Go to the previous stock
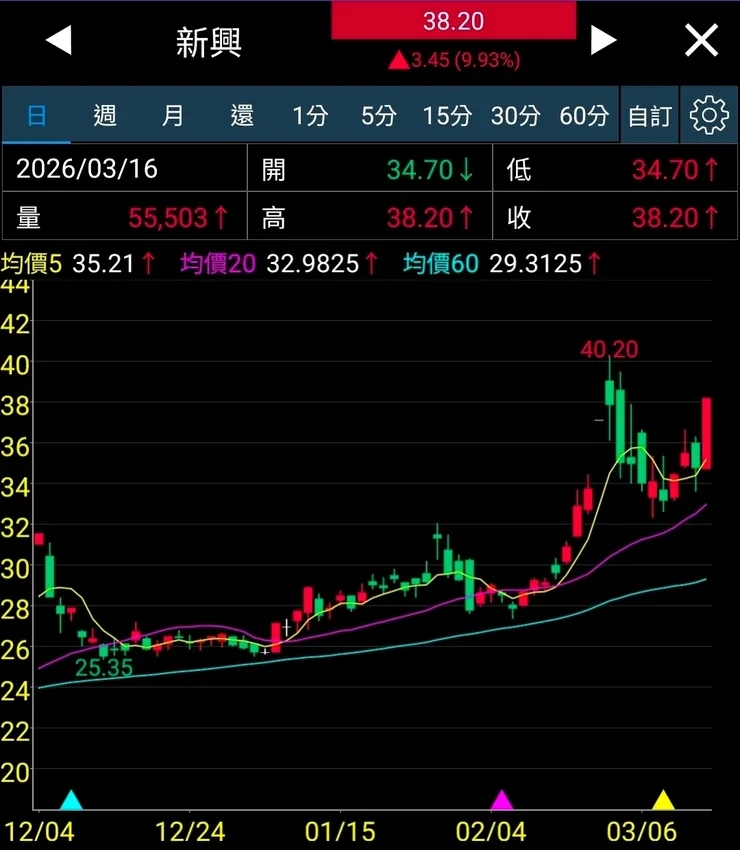 (59, 41)
